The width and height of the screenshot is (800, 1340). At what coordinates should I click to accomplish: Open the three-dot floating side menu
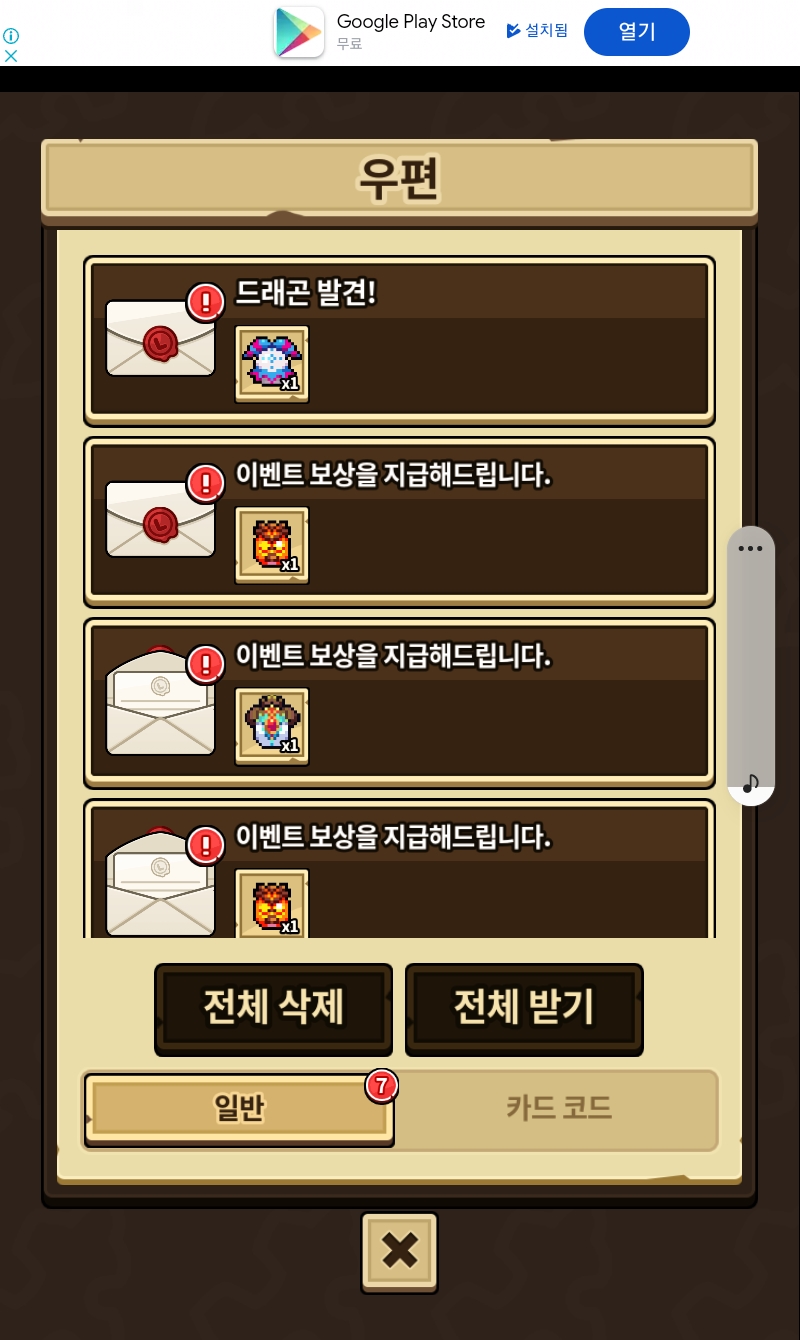pos(750,548)
